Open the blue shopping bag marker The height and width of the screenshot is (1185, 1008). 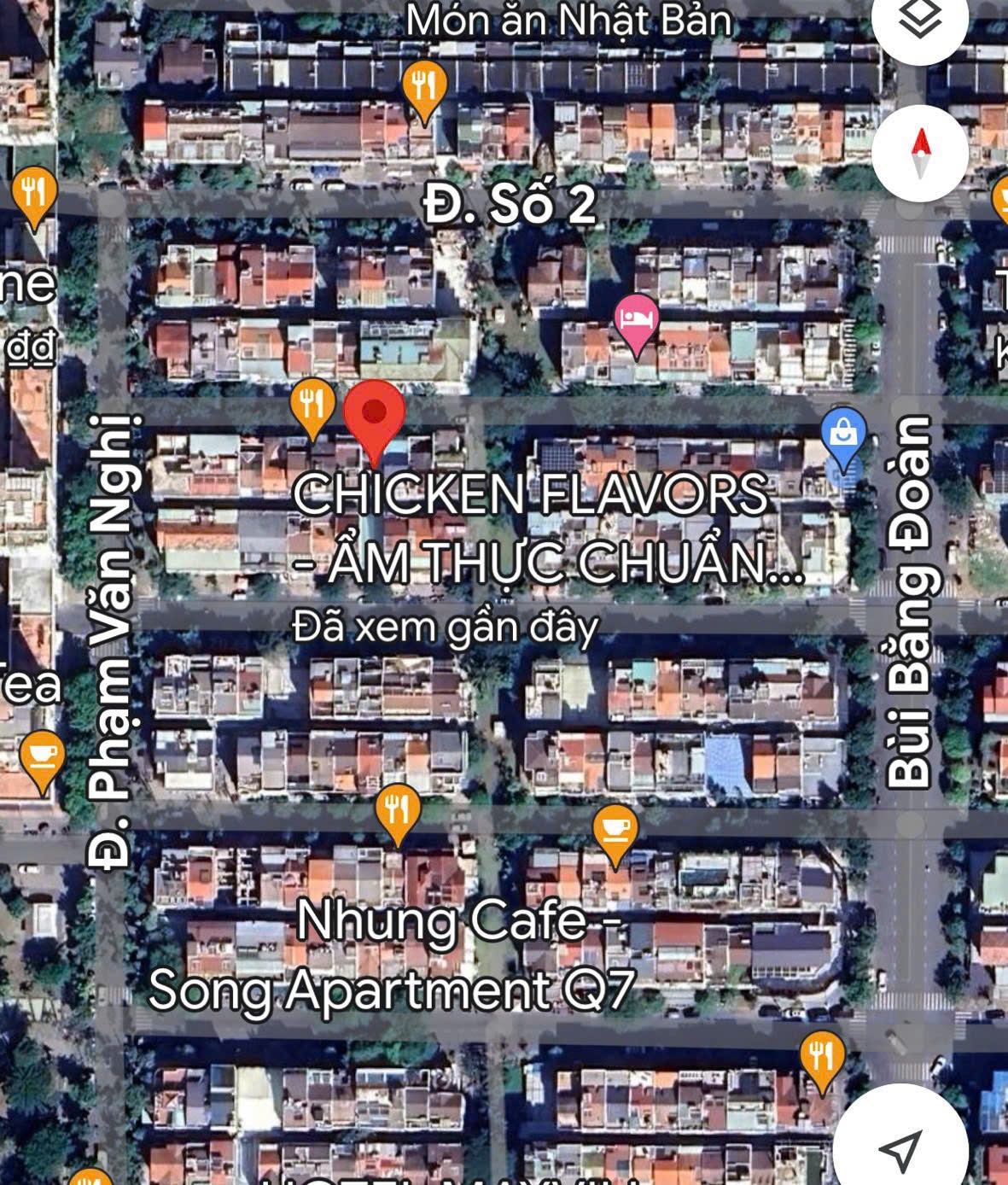[x=843, y=434]
